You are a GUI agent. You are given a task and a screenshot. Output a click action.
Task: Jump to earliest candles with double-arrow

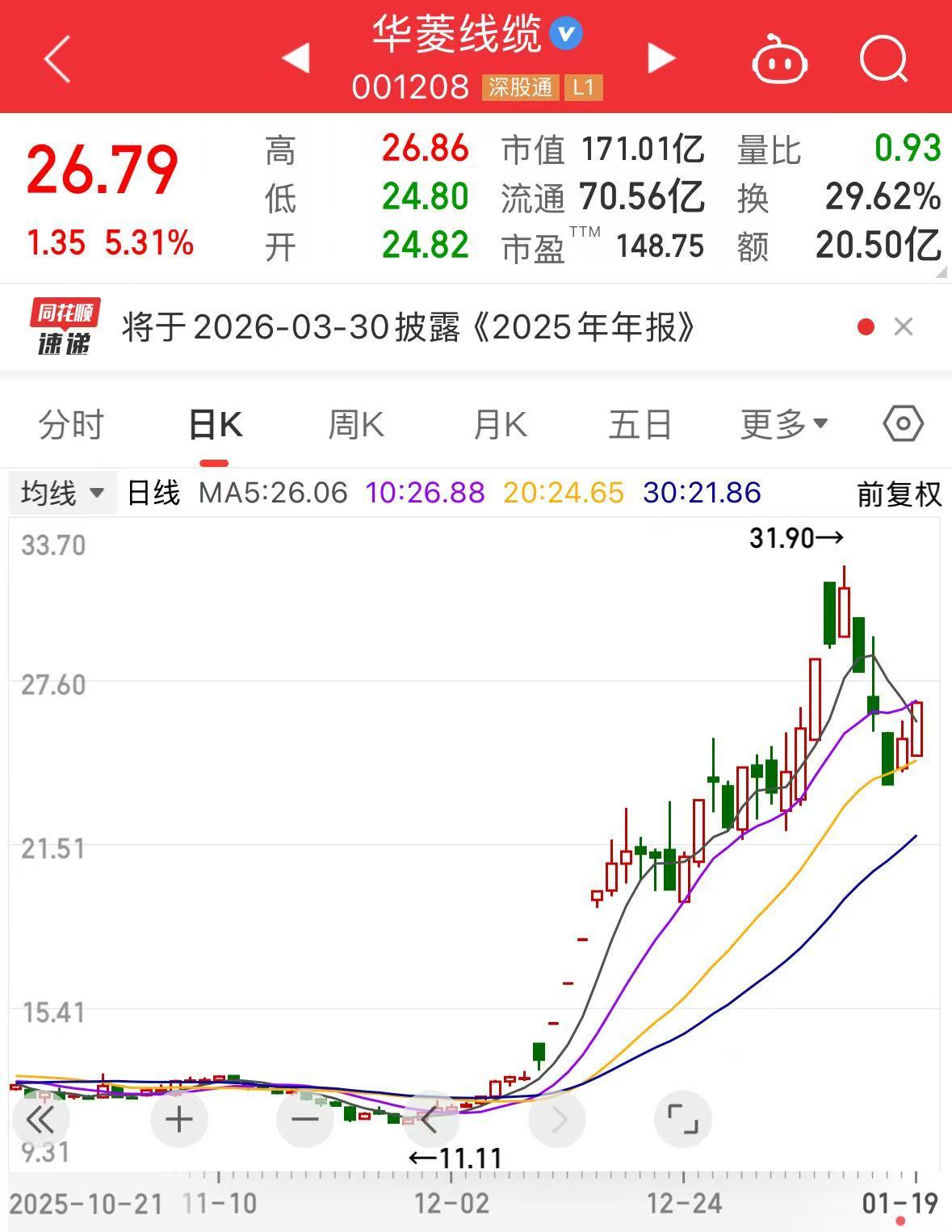tap(42, 1121)
